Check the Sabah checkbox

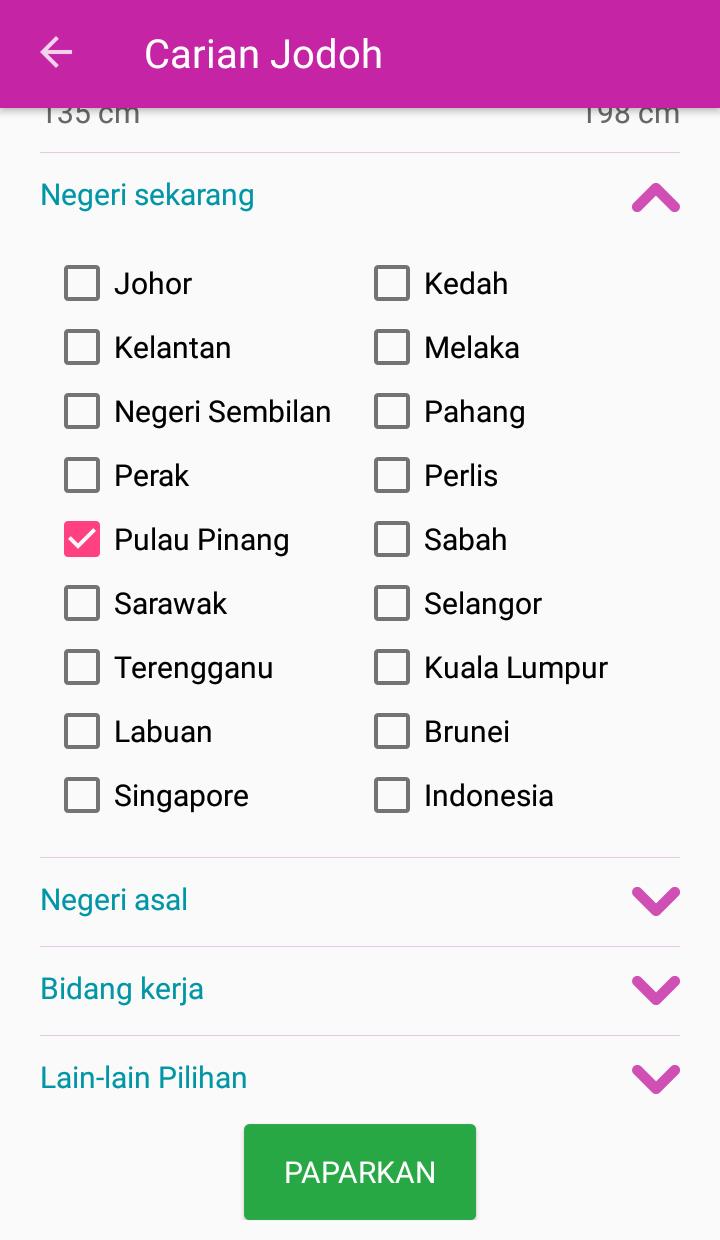(392, 539)
